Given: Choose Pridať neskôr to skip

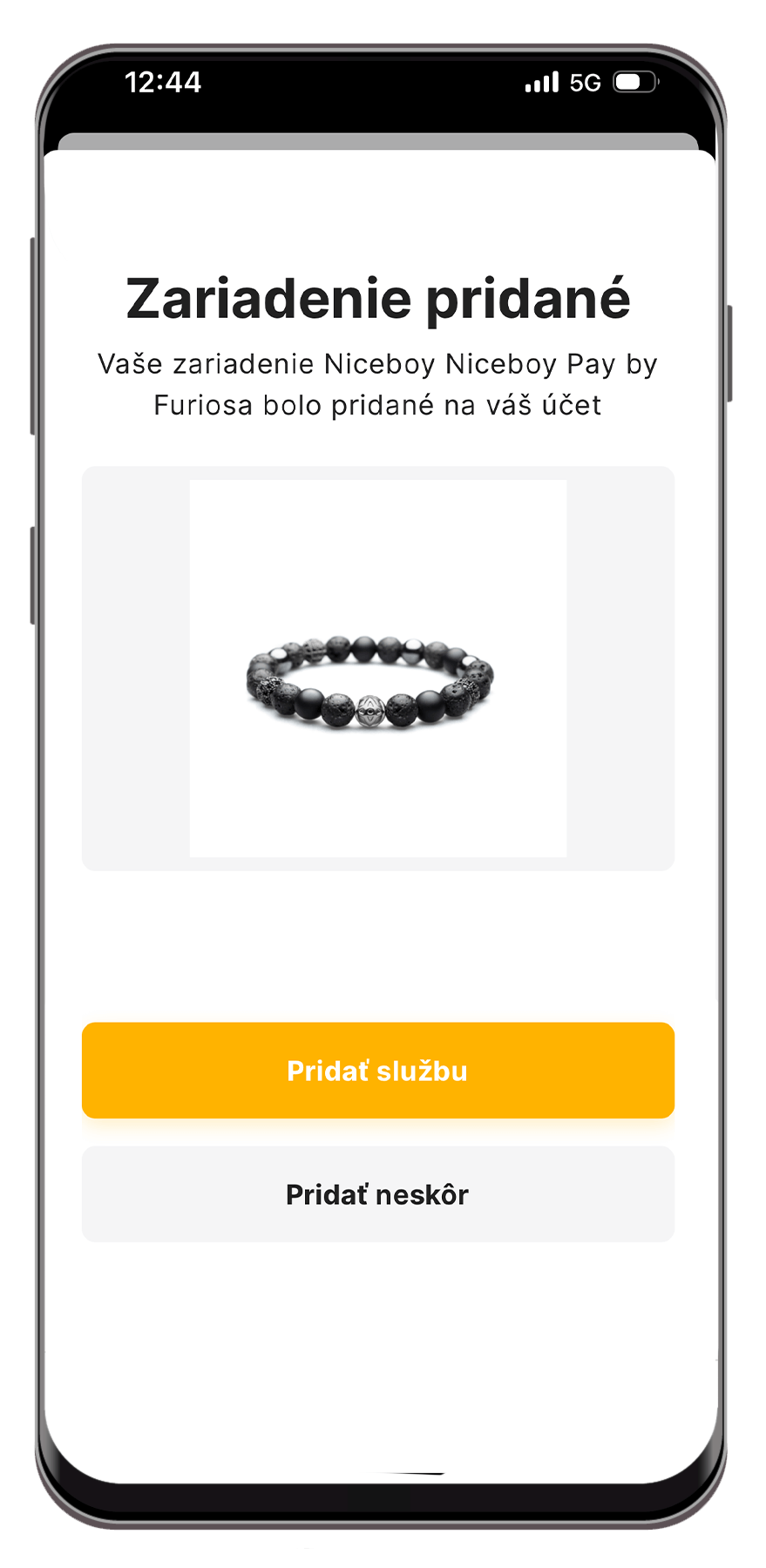Looking at the screenshot, I should [377, 1193].
